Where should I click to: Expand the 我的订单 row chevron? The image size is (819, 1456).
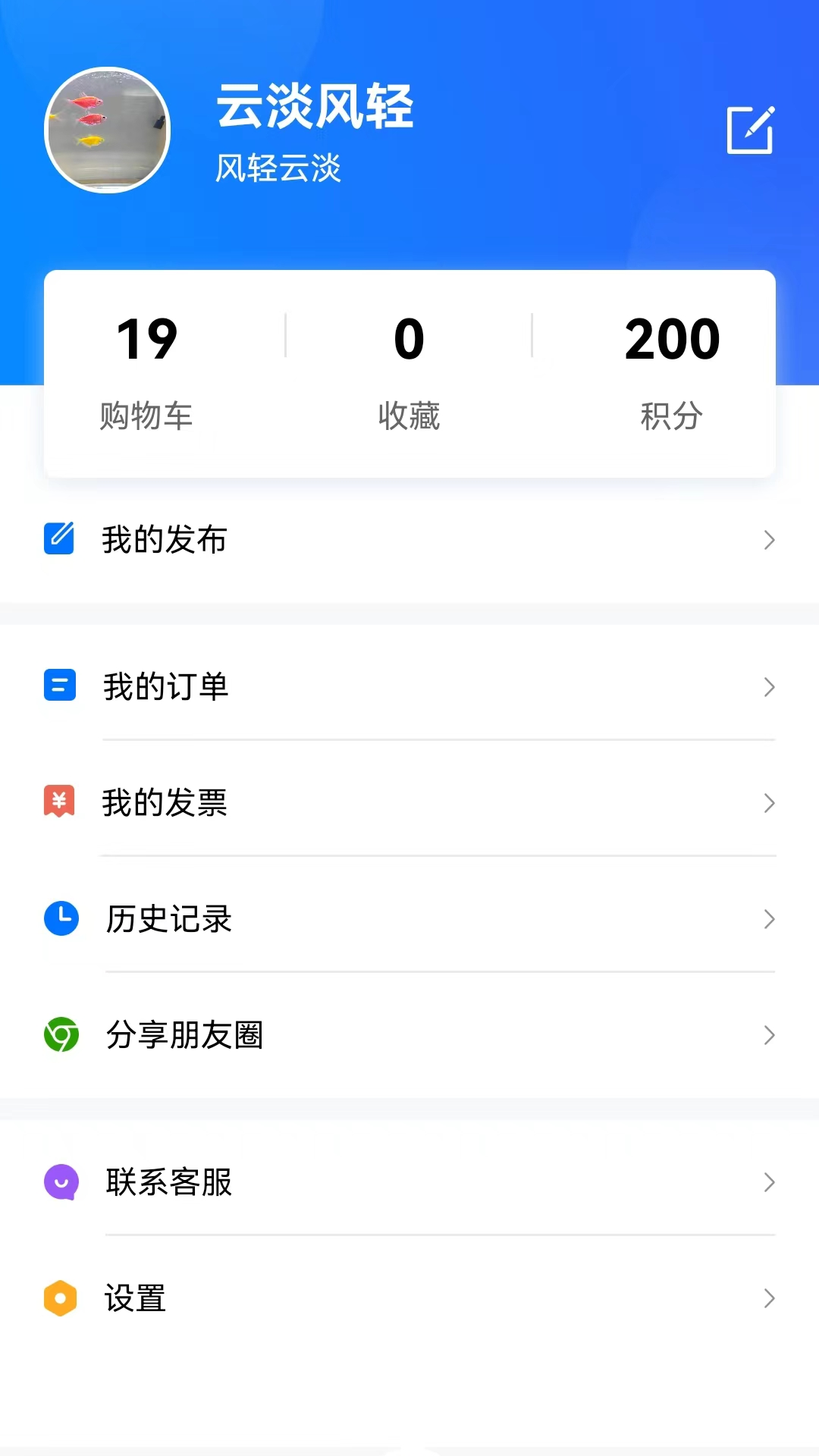pyautogui.click(x=769, y=687)
